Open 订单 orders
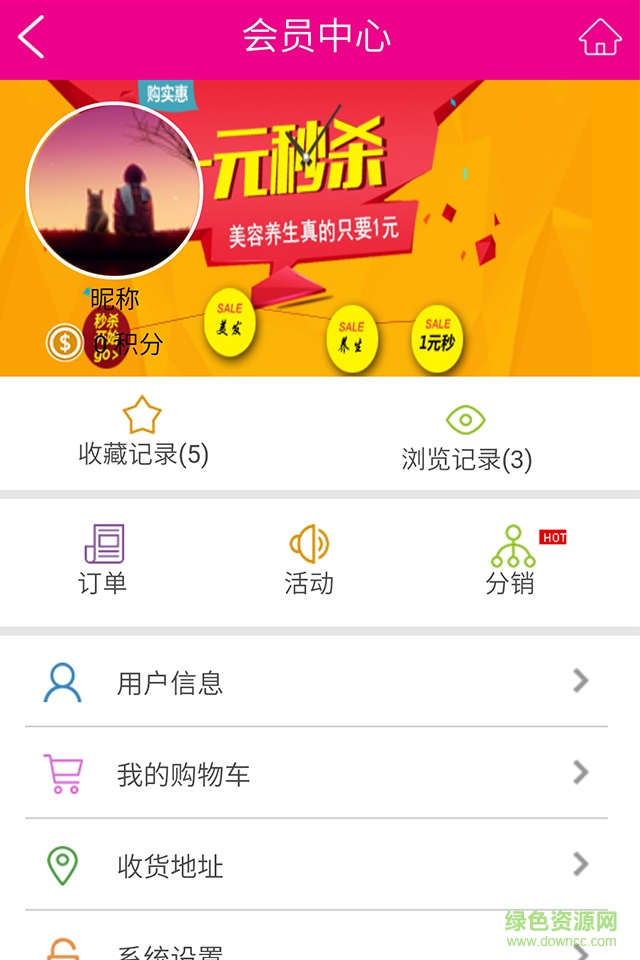This screenshot has height=960, width=640. point(103,560)
